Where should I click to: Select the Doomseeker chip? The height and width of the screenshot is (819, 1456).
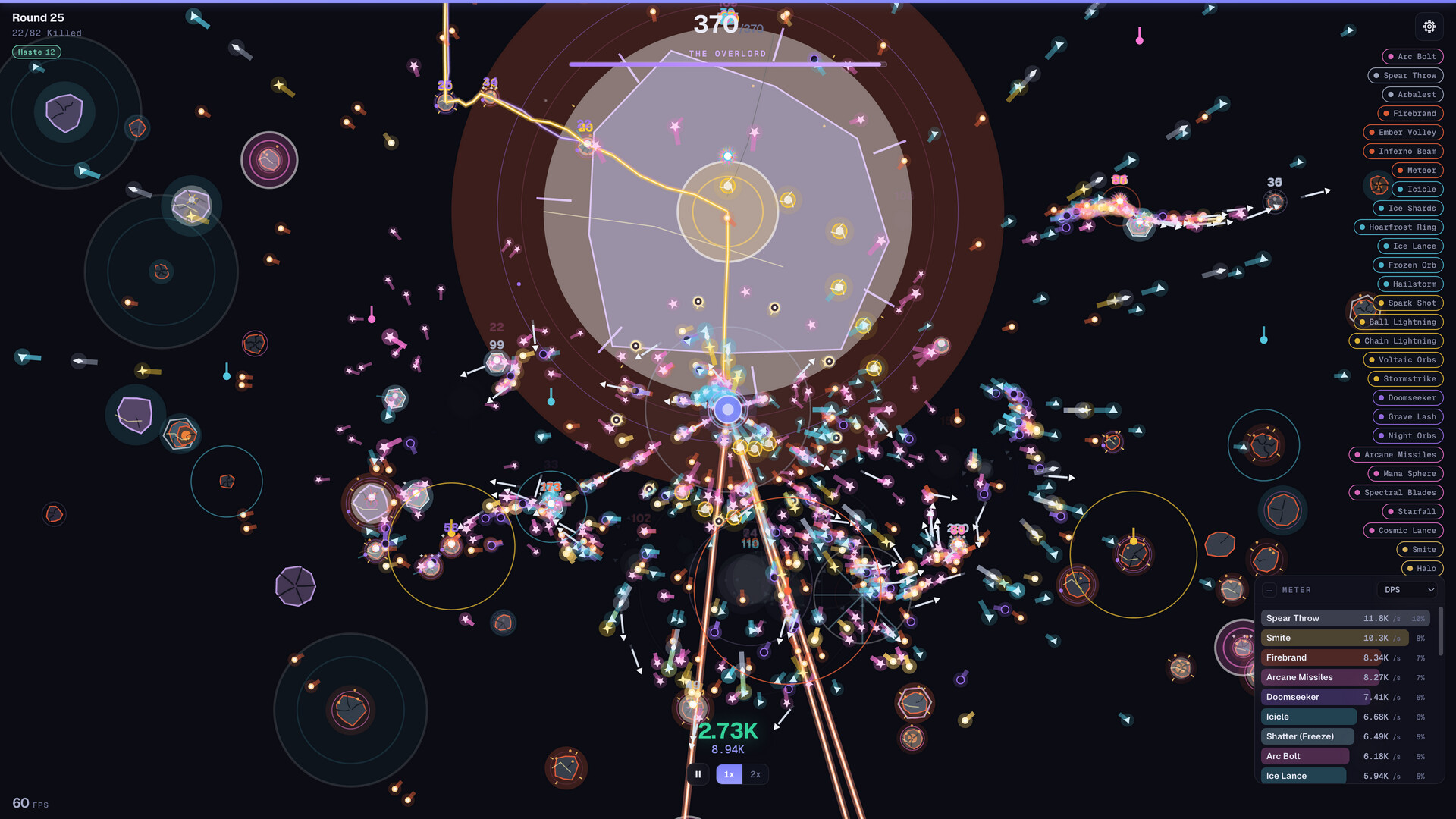coord(1407,397)
